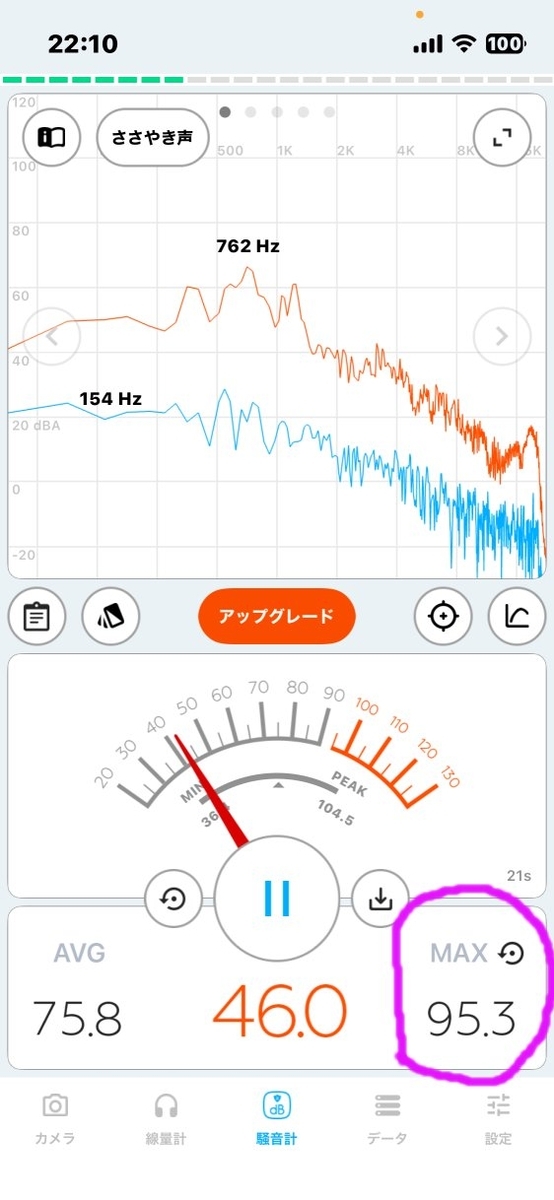Image resolution: width=554 pixels, height=1200 pixels.
Task: Open the crosshair calibration icon
Action: [x=443, y=616]
